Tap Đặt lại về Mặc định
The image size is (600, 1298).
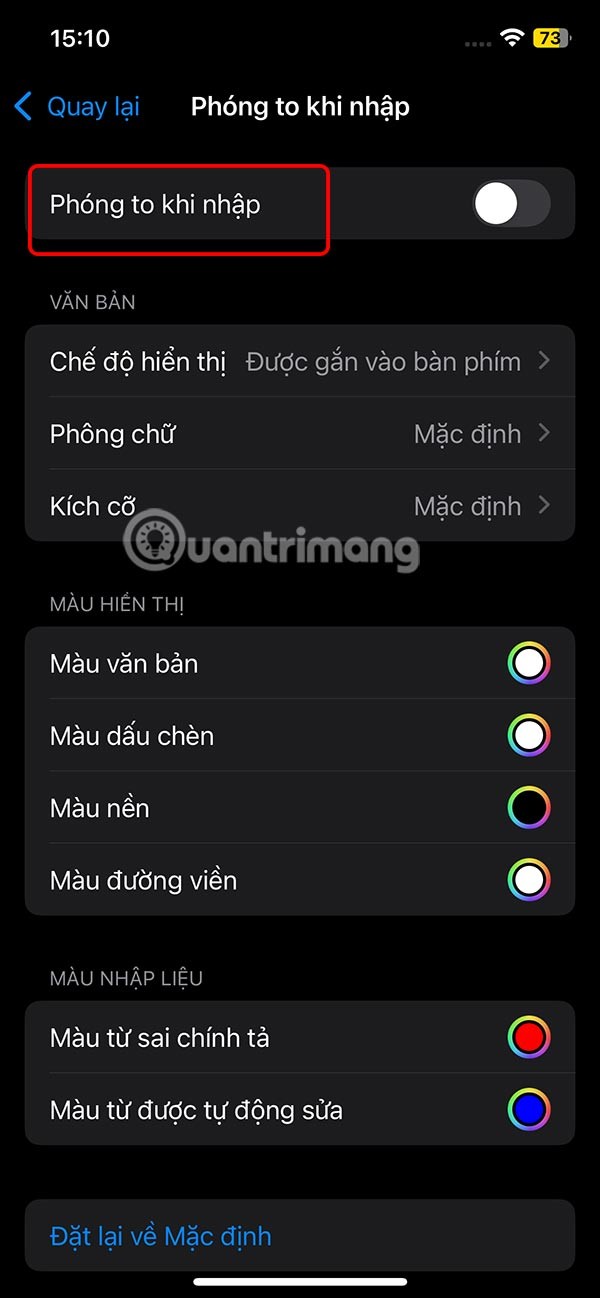click(x=160, y=1236)
